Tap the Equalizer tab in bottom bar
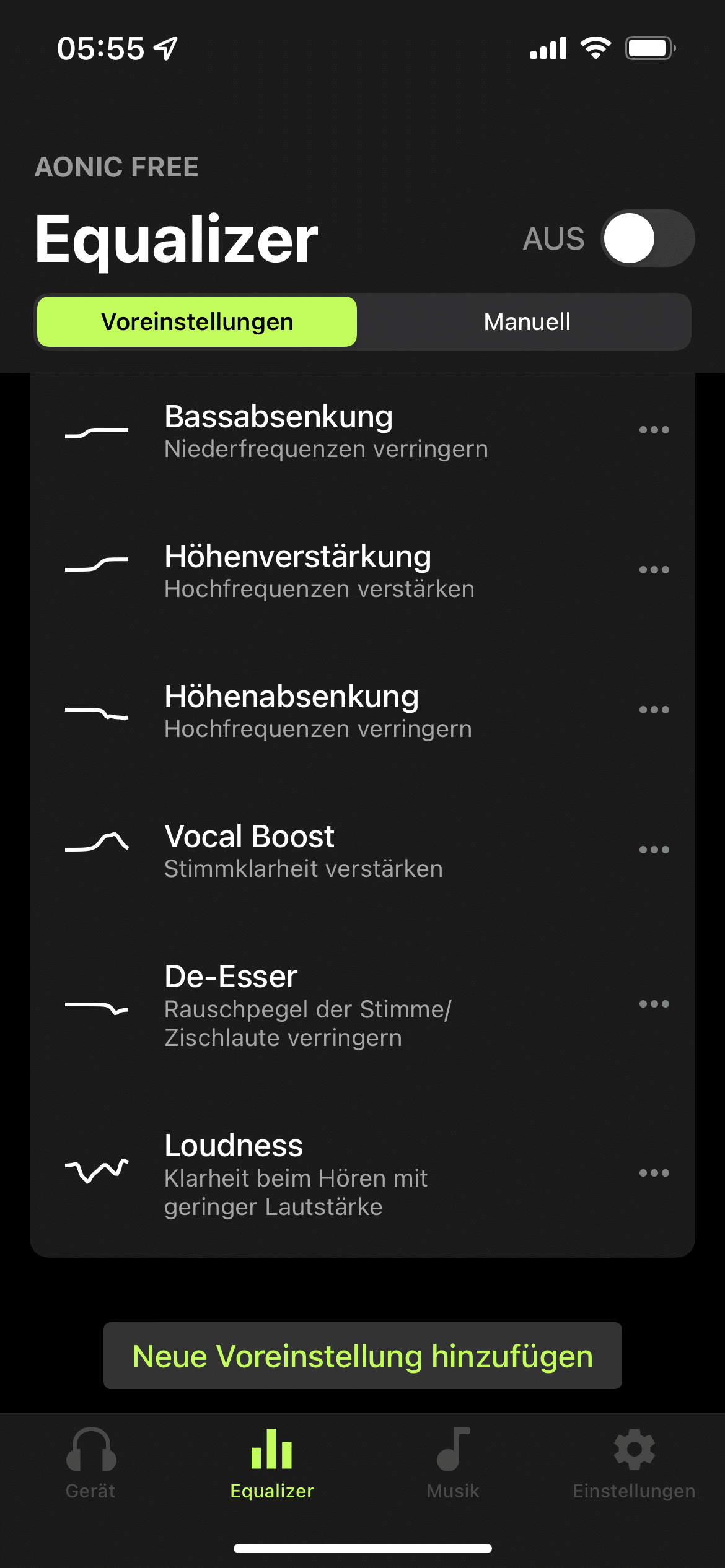The height and width of the screenshot is (1568, 725). [x=272, y=1463]
